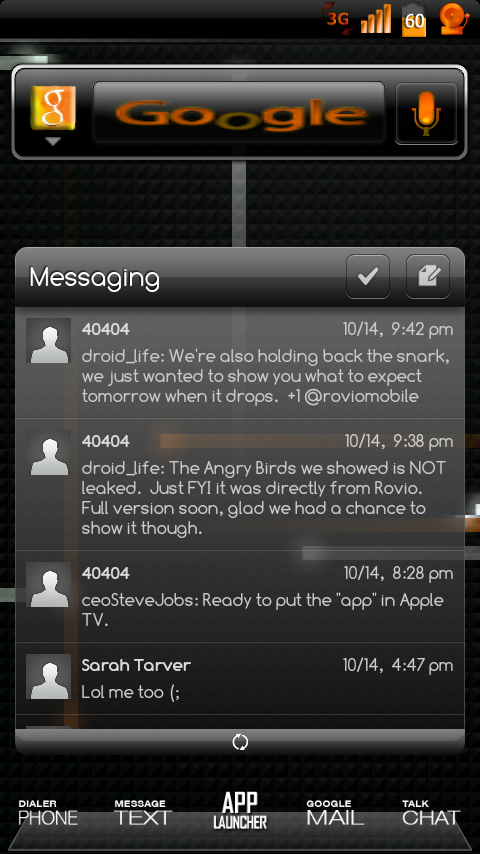Start voice search with the microphone
This screenshot has width=480, height=854.
pos(426,113)
